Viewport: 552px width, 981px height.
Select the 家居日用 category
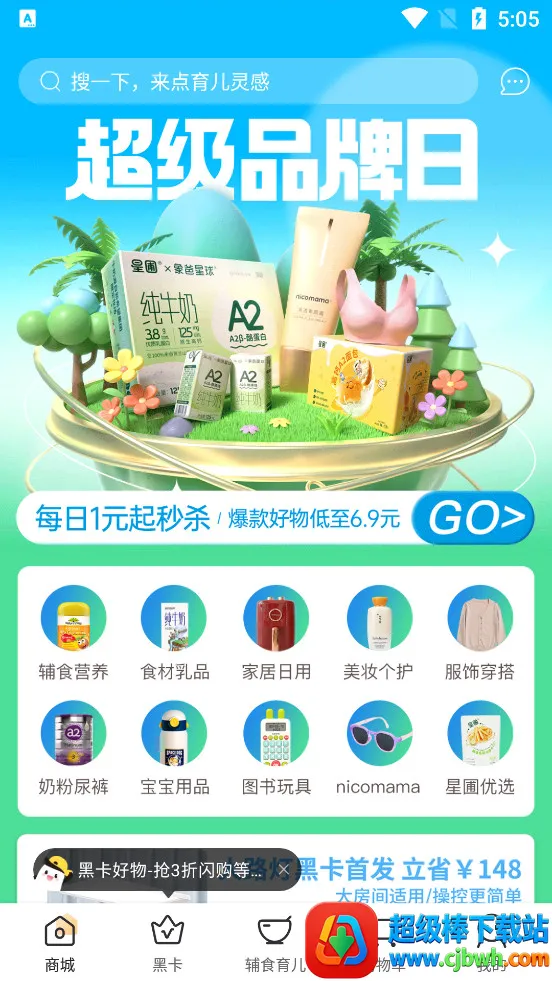276,633
